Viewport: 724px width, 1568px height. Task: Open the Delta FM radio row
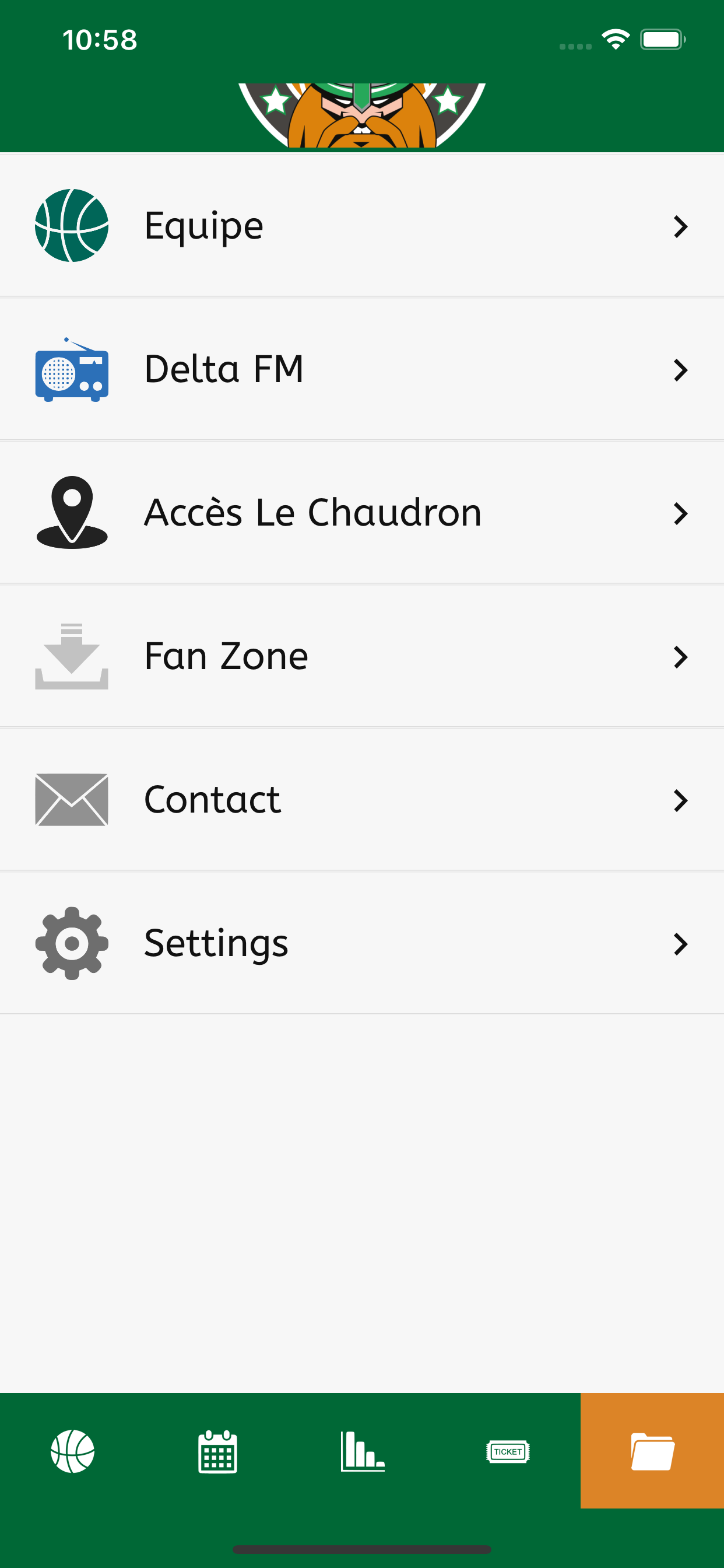tap(361, 369)
